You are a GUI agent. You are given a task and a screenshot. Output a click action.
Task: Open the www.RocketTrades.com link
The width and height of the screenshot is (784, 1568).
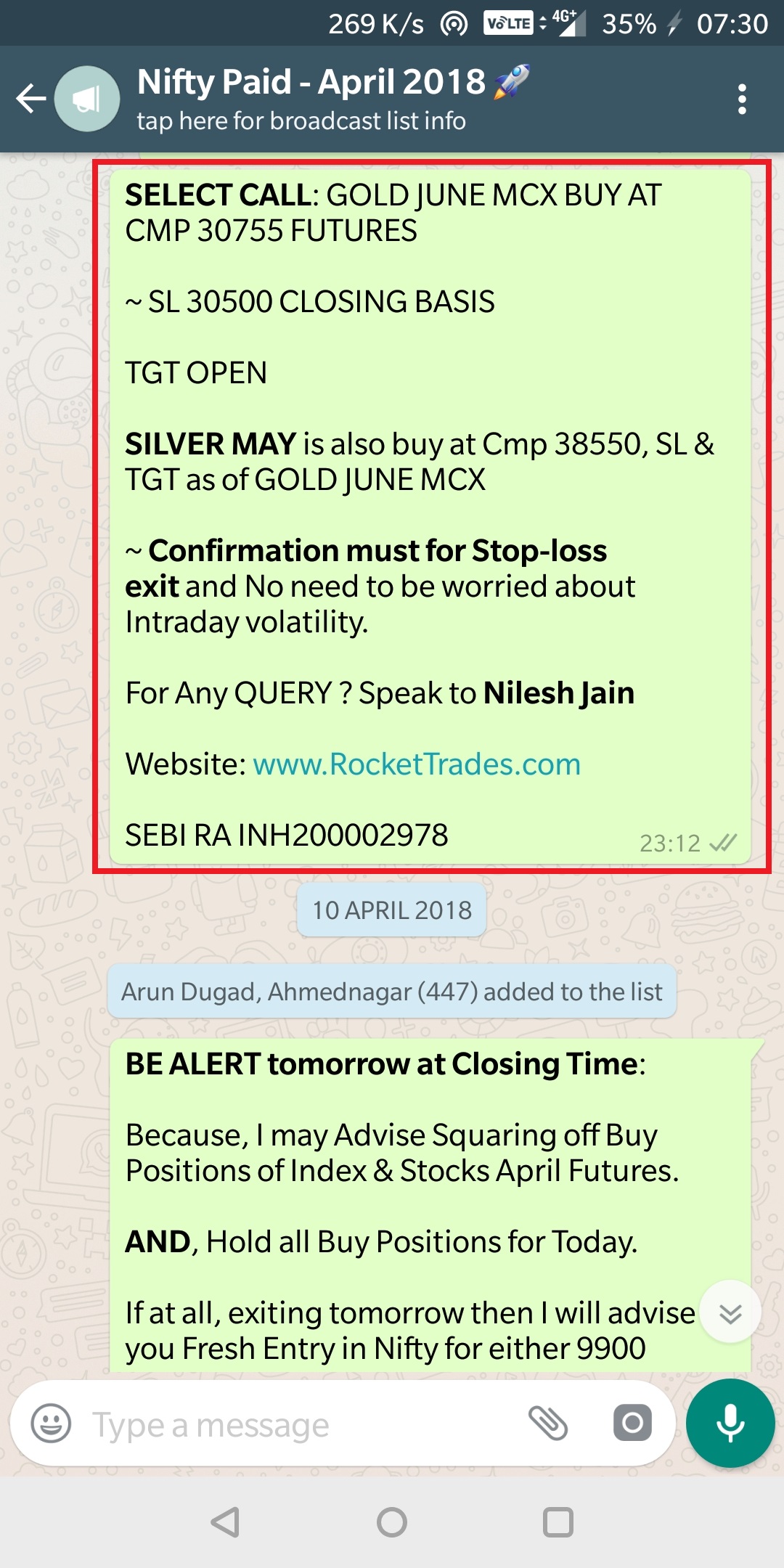click(417, 764)
